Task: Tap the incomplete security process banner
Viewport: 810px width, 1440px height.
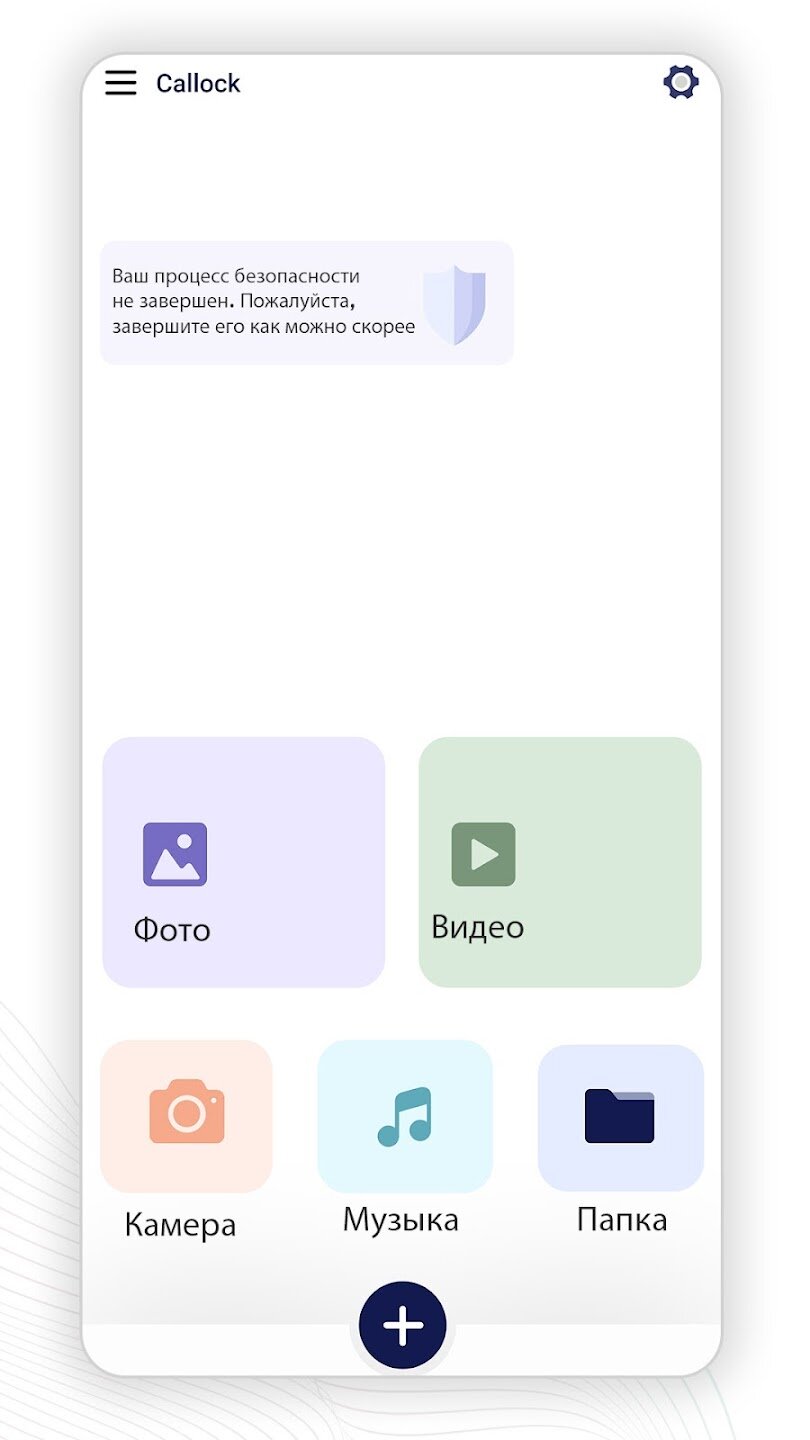Action: click(306, 303)
